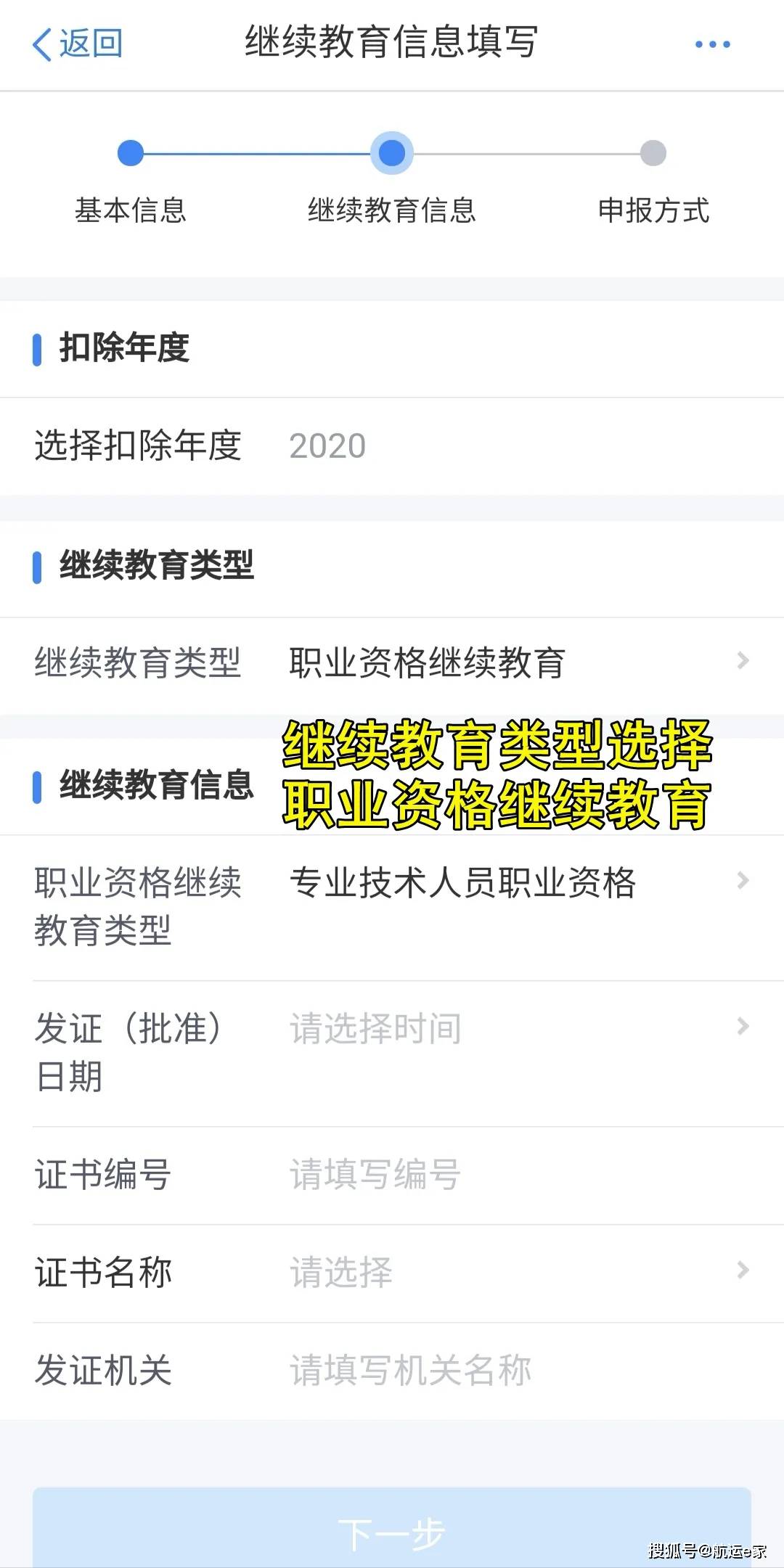Go back with the 返回 button
This screenshot has height=1568, width=784.
coord(78,44)
